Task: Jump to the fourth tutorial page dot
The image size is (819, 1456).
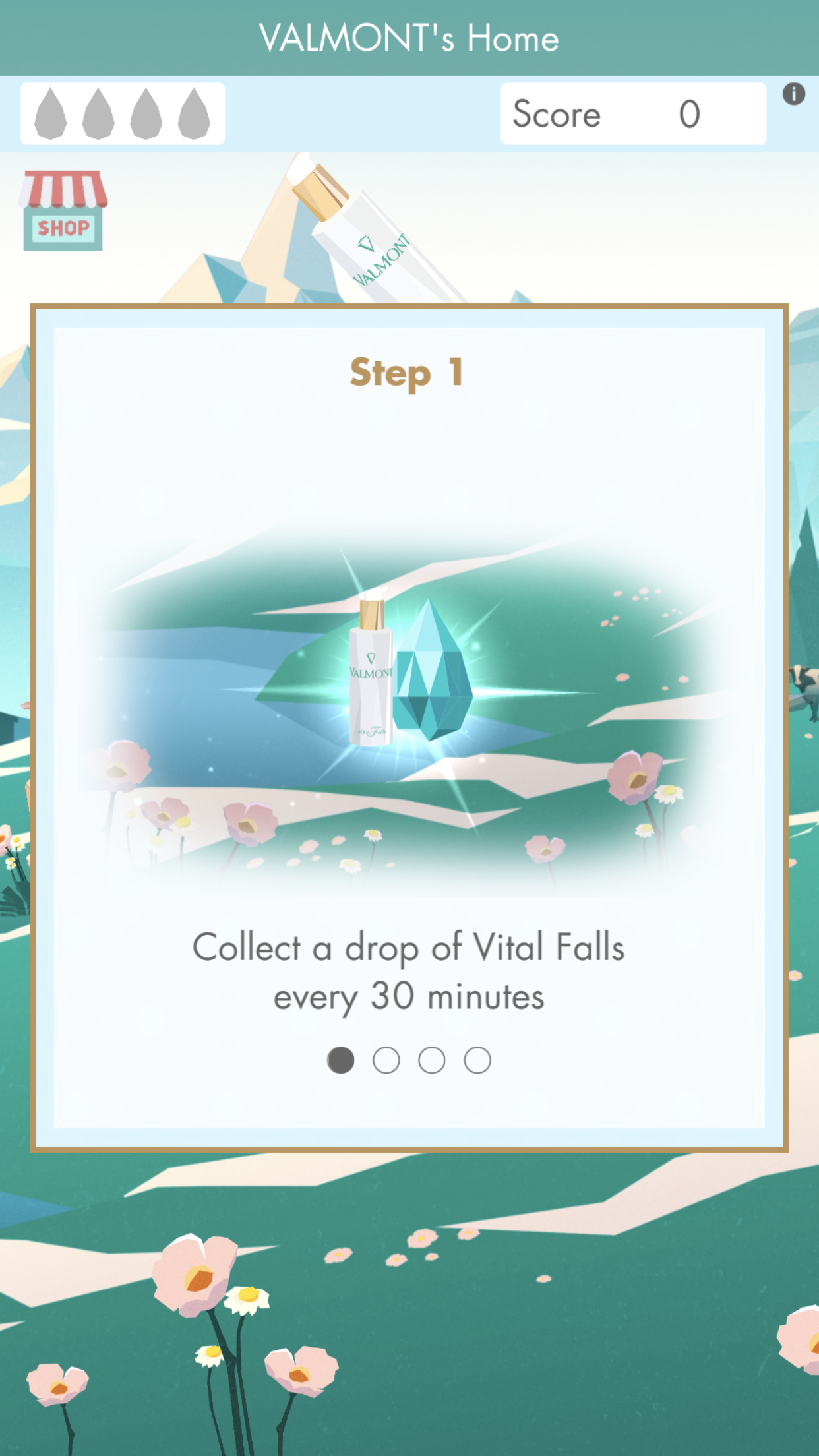Action: click(477, 1060)
